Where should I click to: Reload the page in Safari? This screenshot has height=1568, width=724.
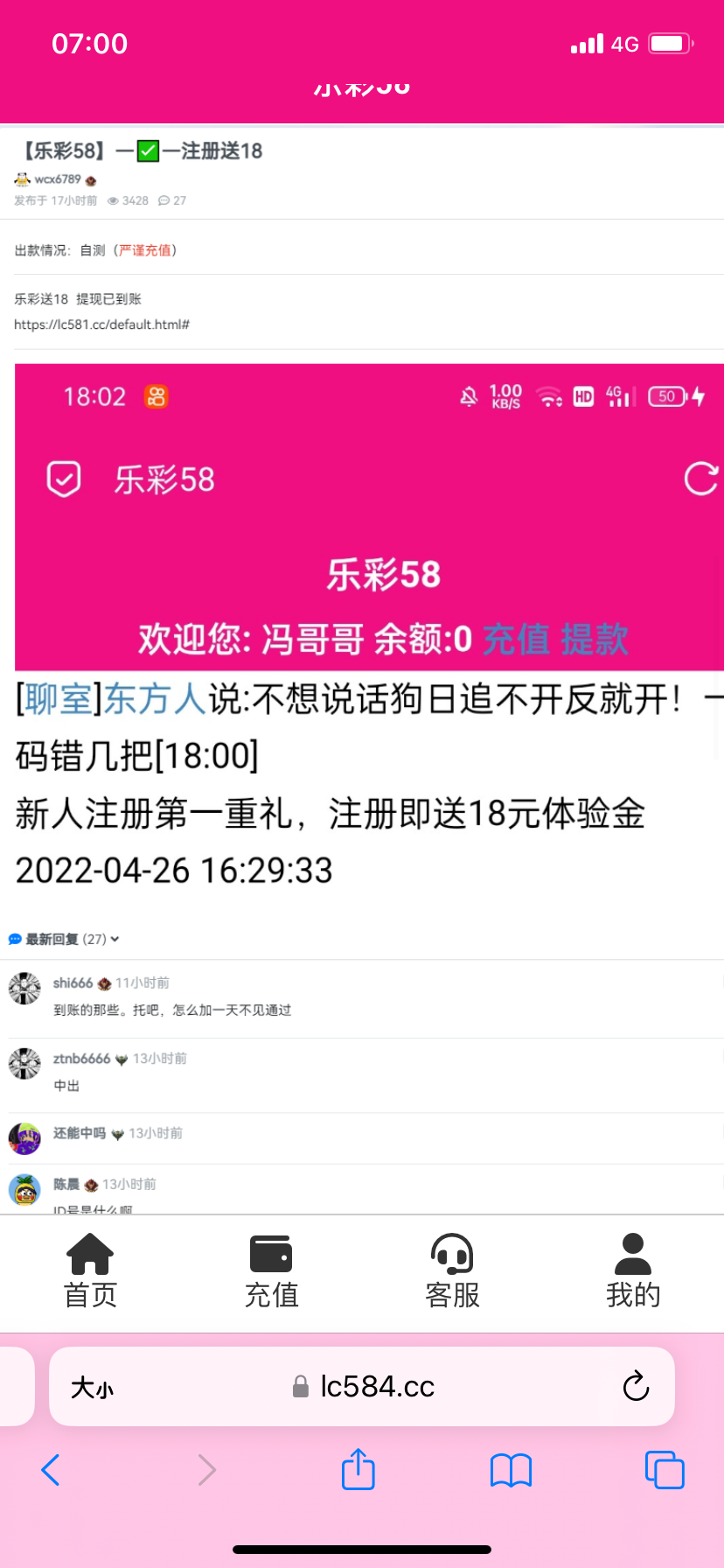tap(636, 1387)
